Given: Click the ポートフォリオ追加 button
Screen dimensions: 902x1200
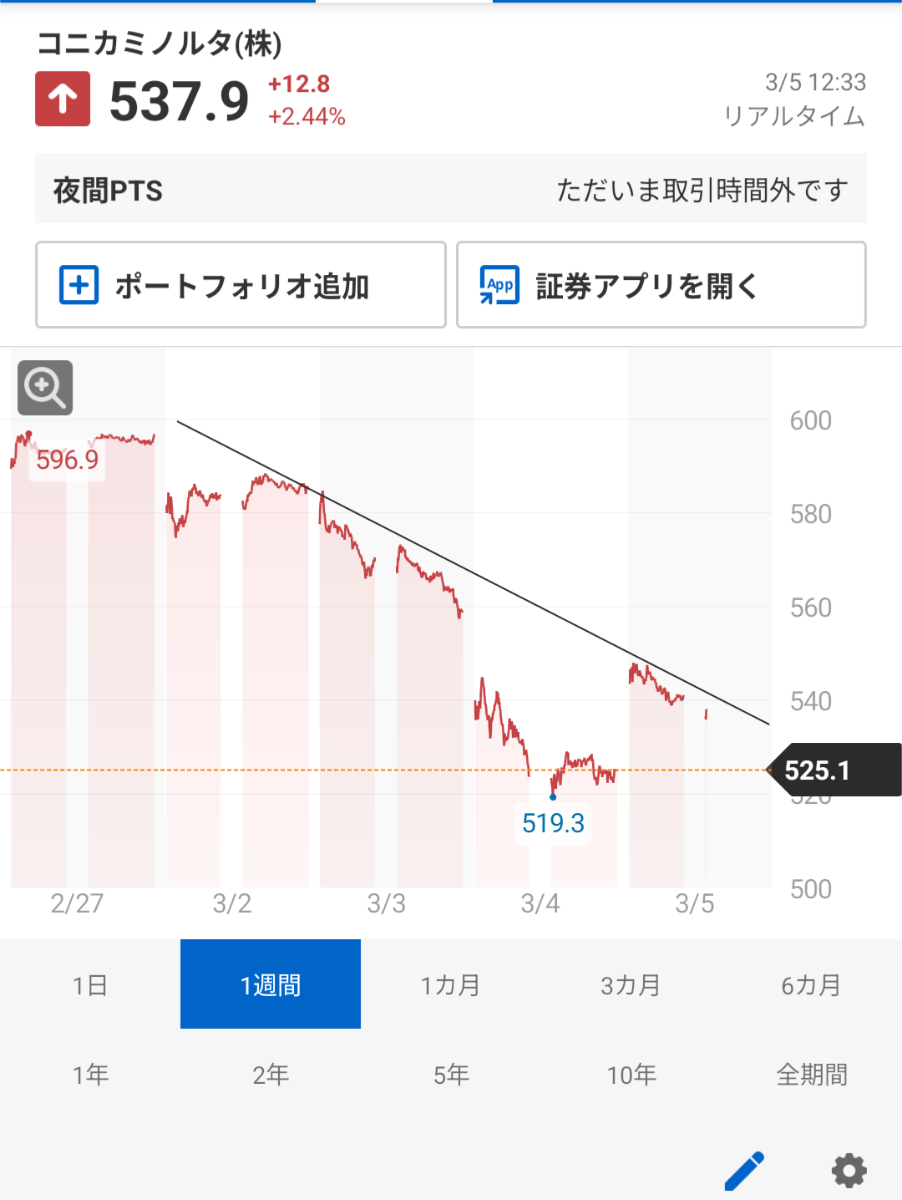Looking at the screenshot, I should coord(241,285).
